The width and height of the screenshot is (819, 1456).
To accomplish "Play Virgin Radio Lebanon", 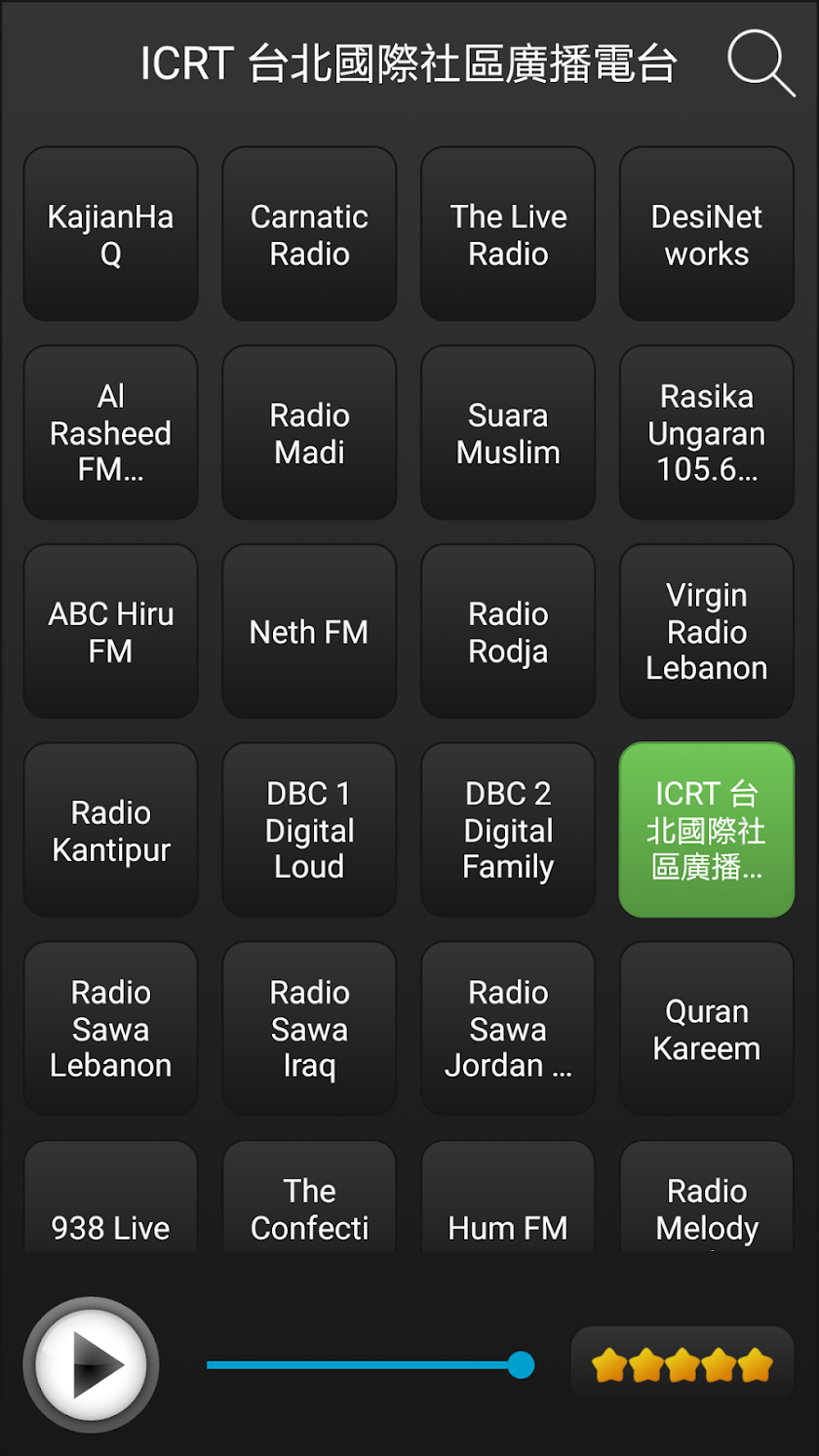I will pyautogui.click(x=707, y=632).
